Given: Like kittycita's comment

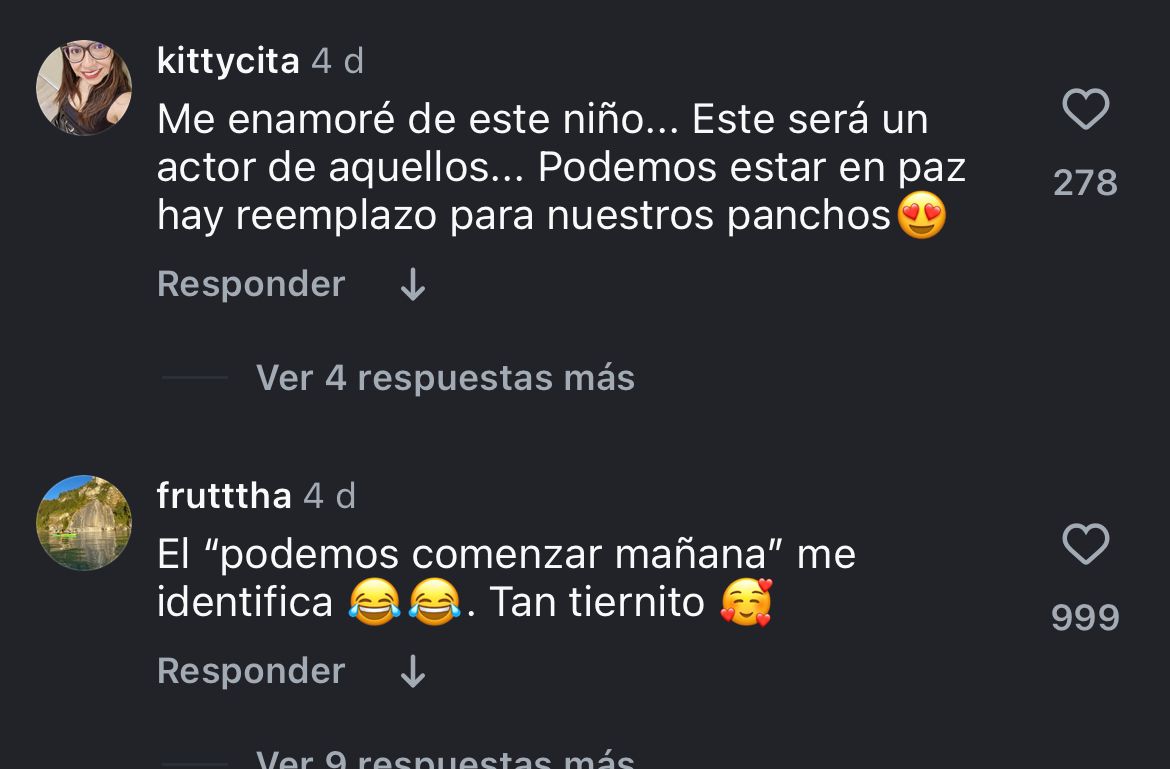Looking at the screenshot, I should (x=1085, y=110).
